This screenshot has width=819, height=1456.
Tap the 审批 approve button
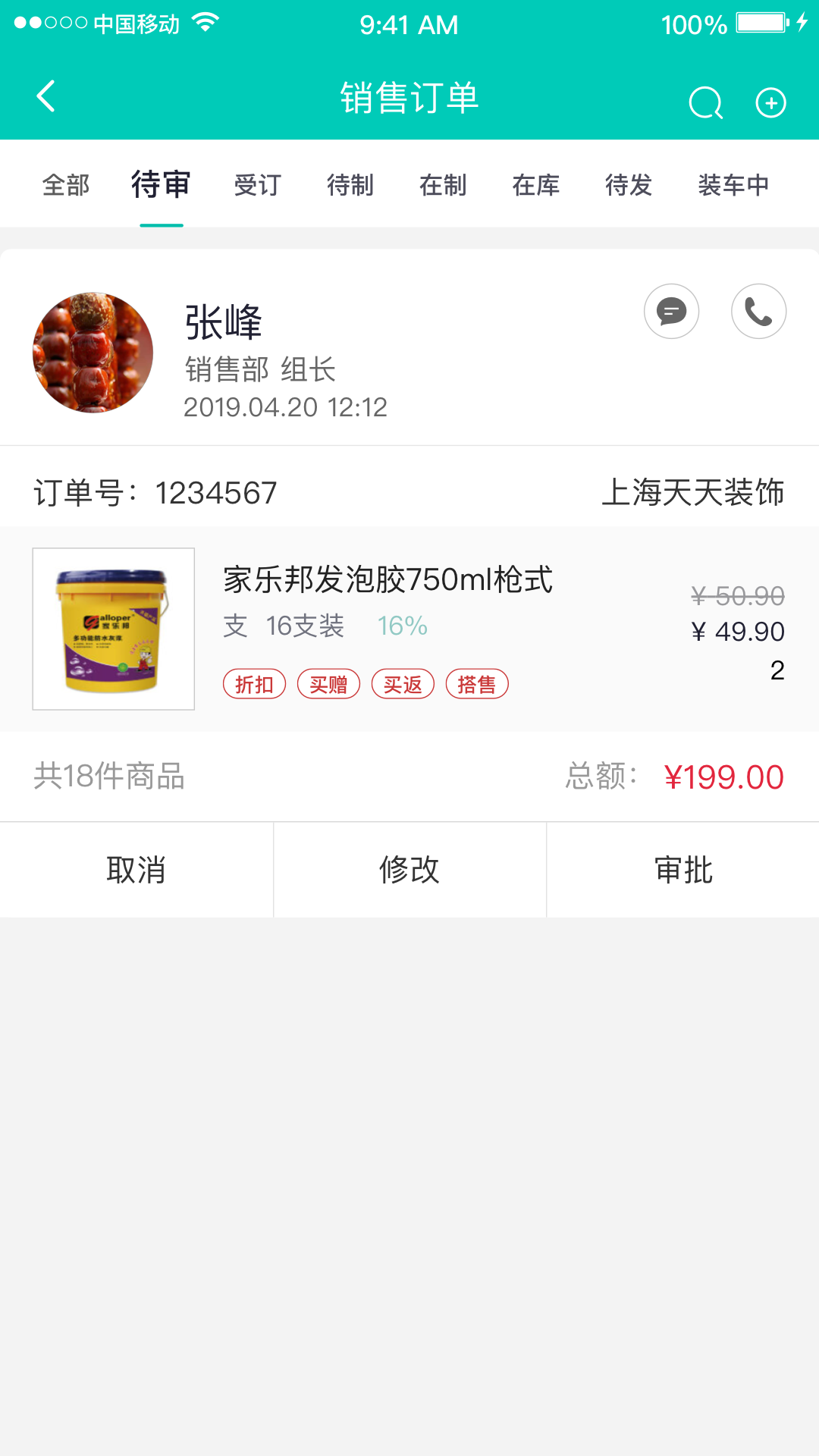(x=682, y=870)
